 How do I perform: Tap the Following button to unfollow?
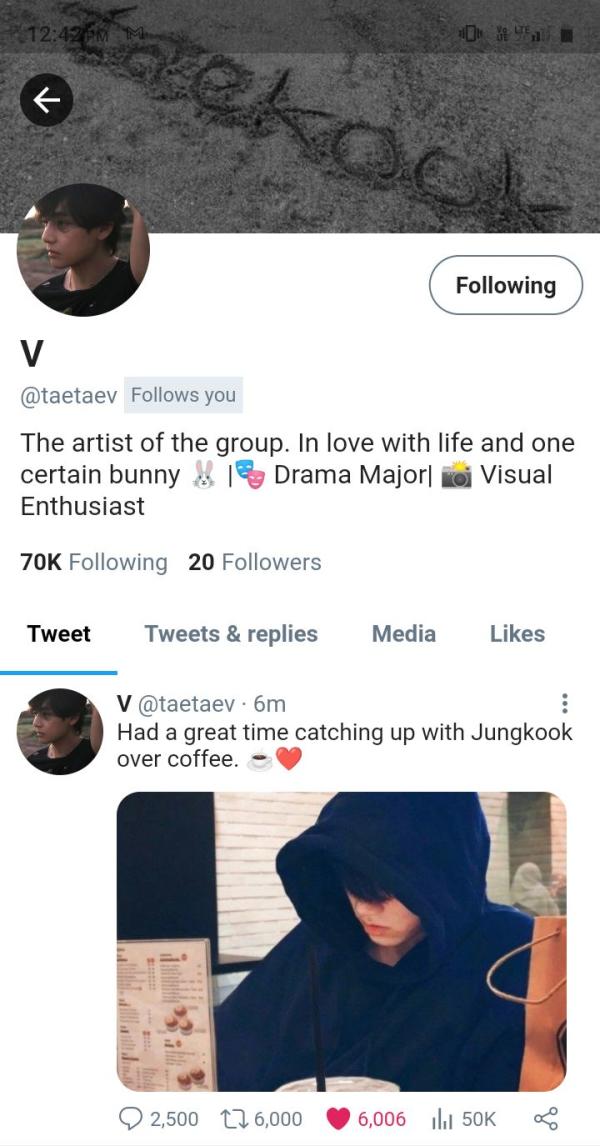(505, 285)
